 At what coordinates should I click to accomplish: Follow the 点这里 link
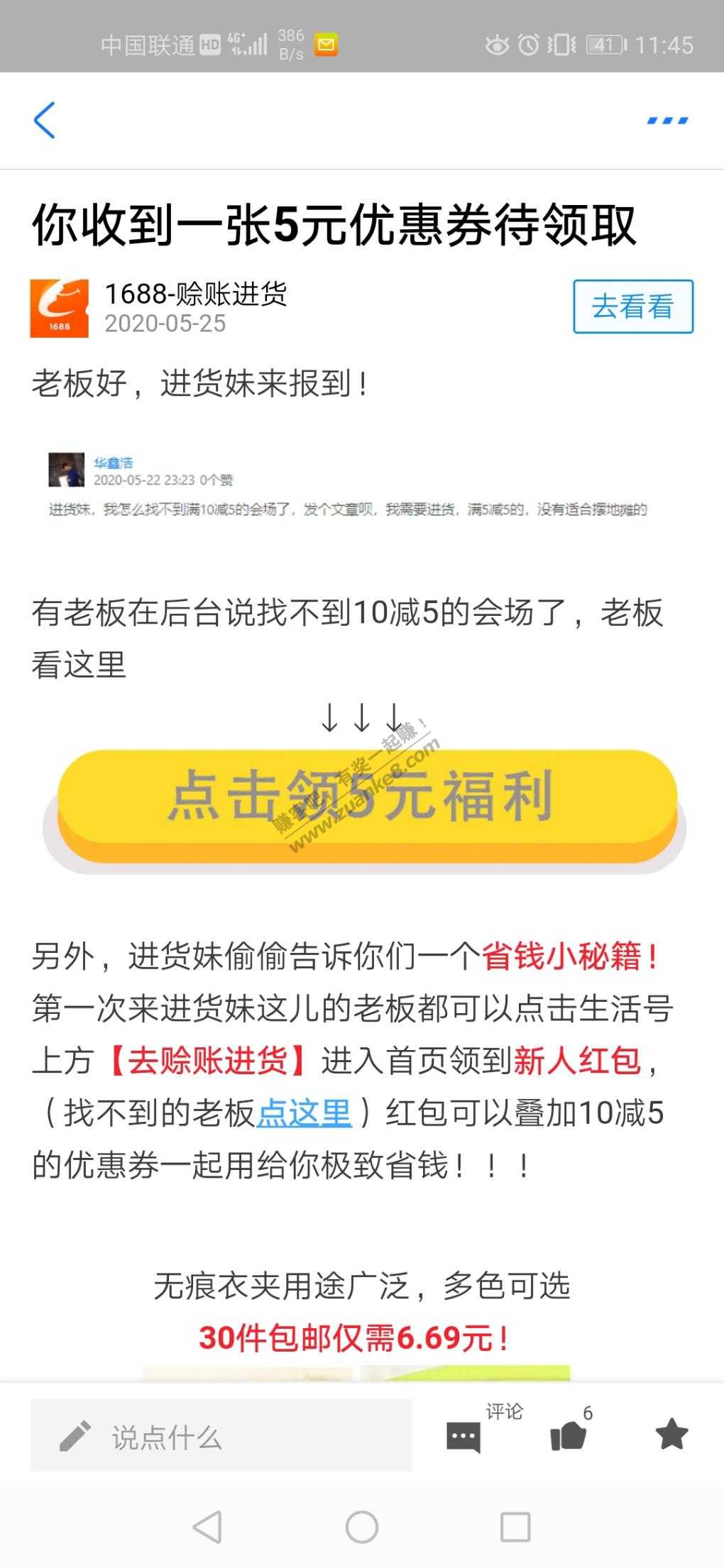click(304, 1113)
